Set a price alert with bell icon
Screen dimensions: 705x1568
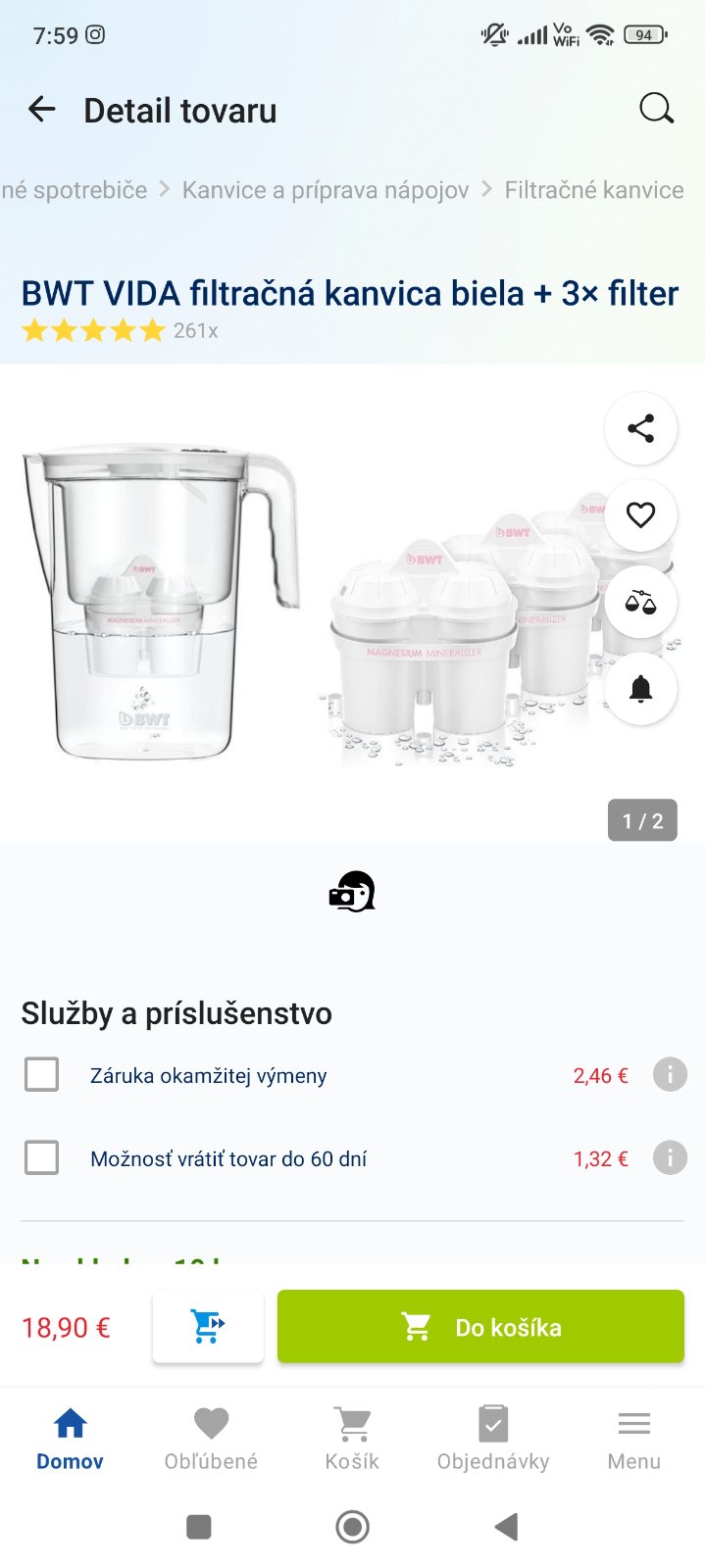point(640,689)
